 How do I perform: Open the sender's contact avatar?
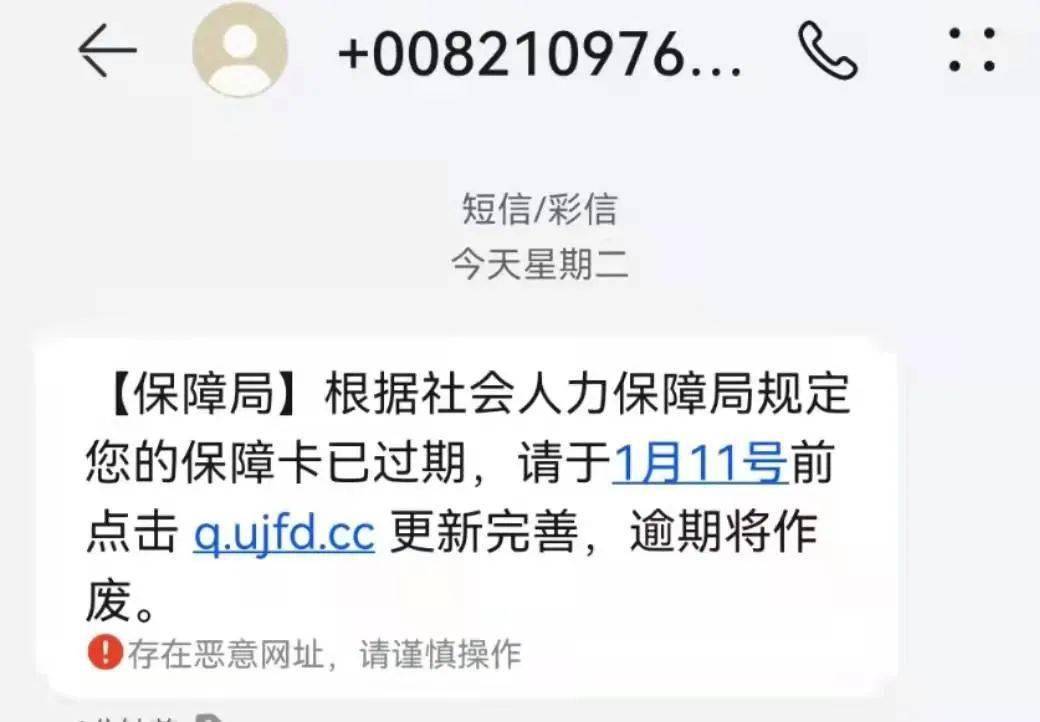pos(240,50)
